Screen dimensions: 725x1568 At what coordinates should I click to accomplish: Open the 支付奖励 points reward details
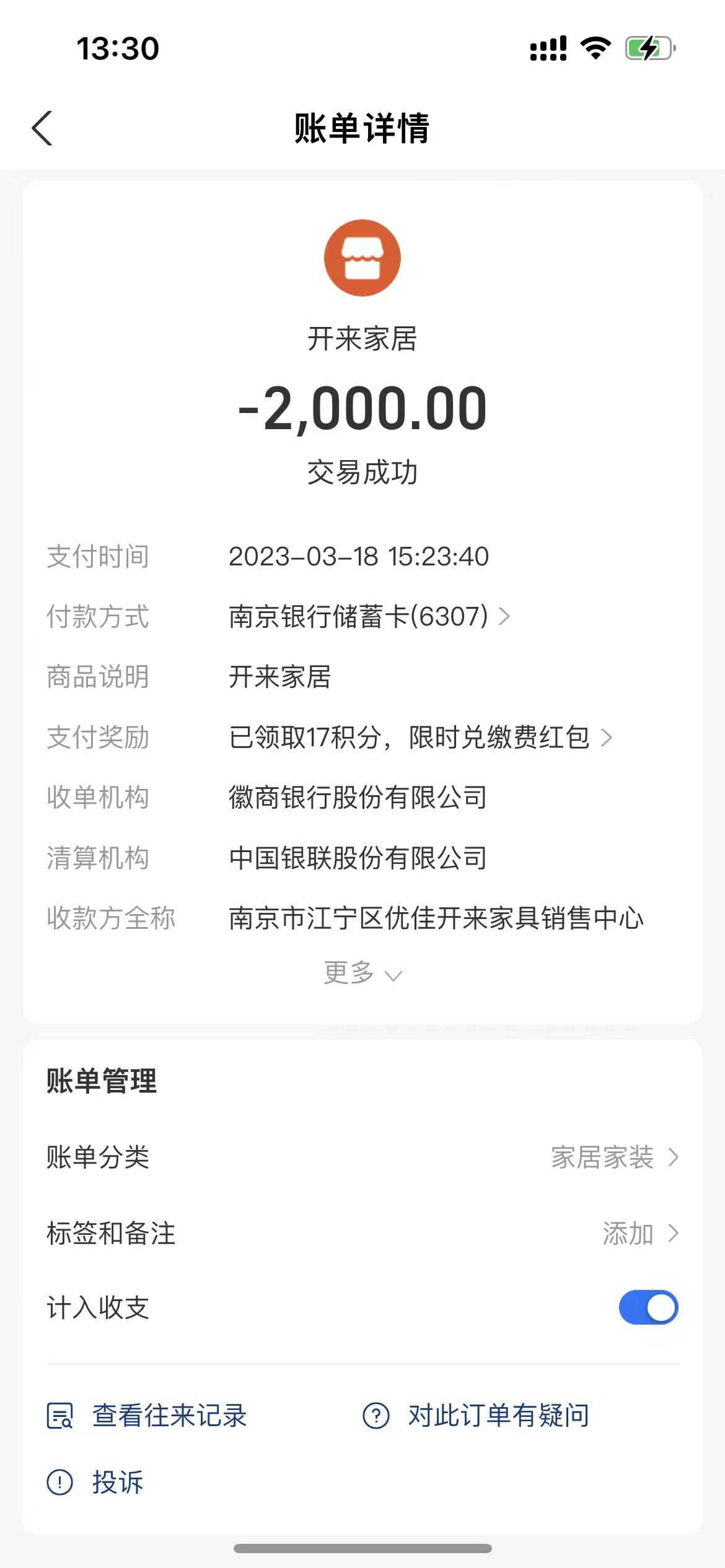420,738
